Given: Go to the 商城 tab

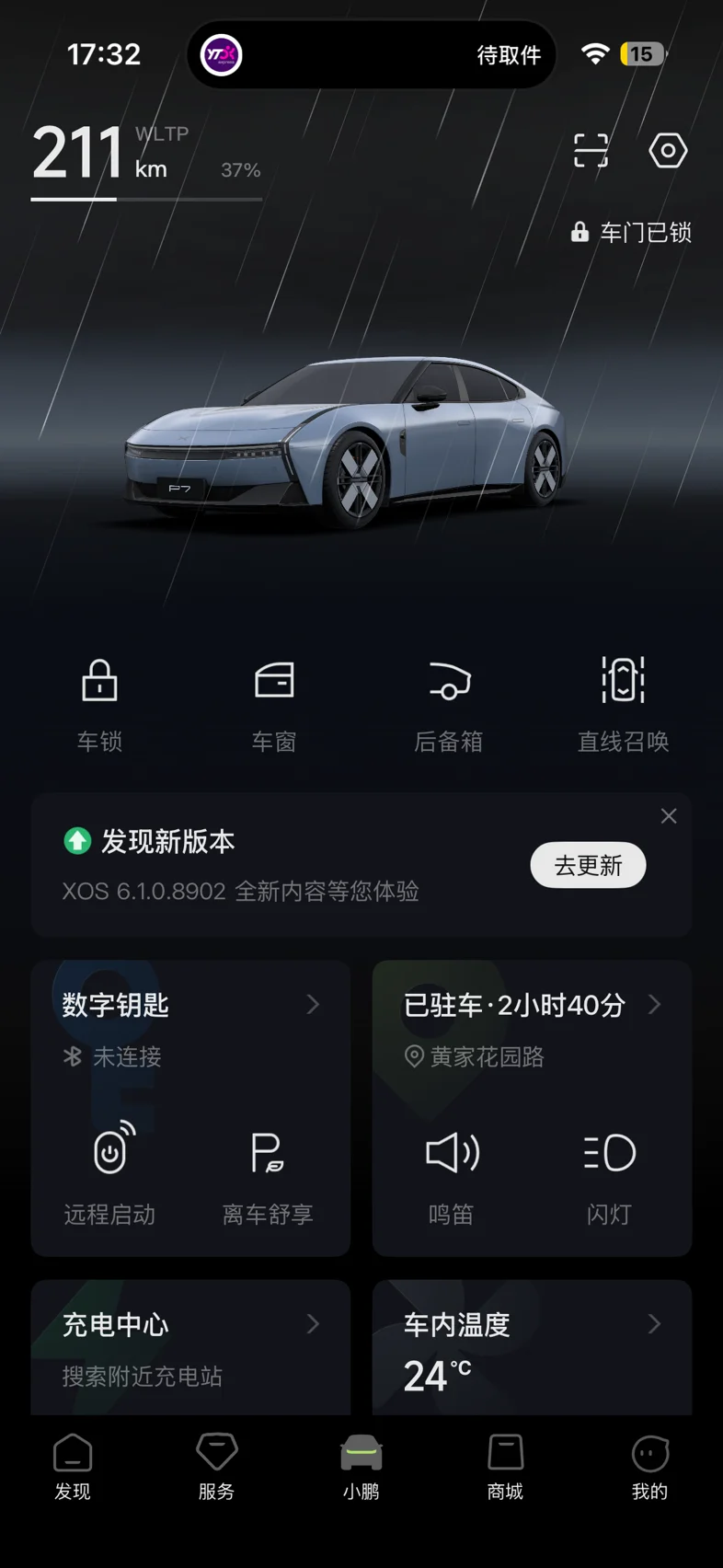Looking at the screenshot, I should click(x=505, y=1467).
